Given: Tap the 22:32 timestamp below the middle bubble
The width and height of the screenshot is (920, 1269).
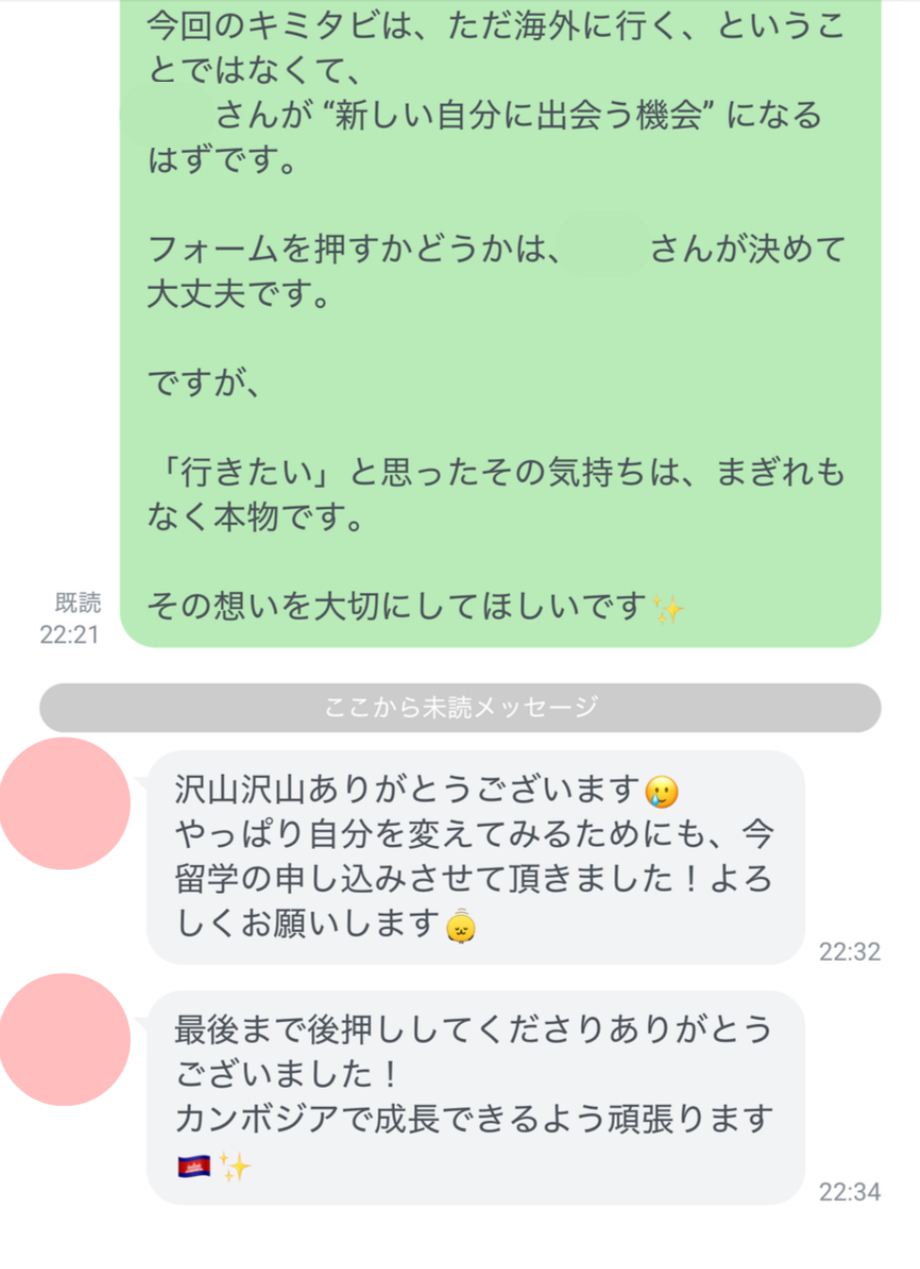Looking at the screenshot, I should 852,953.
